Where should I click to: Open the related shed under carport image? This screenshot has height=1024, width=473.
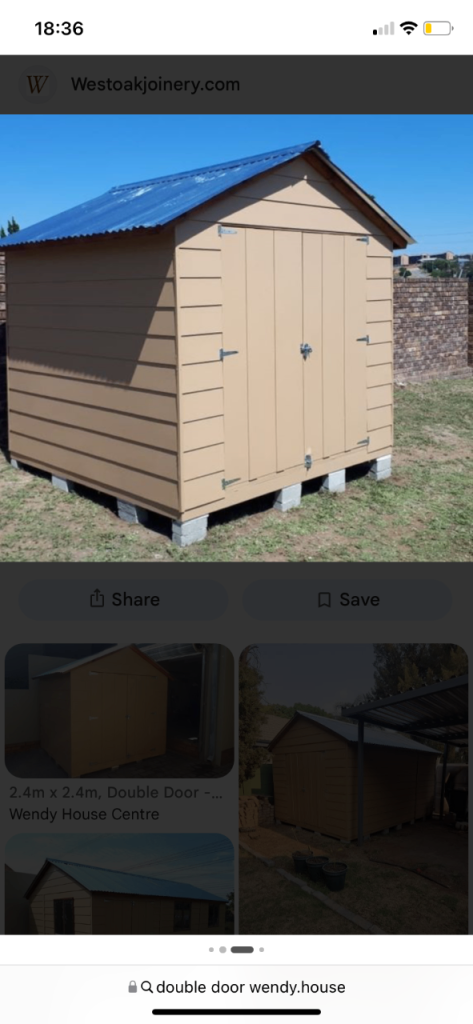click(x=353, y=789)
